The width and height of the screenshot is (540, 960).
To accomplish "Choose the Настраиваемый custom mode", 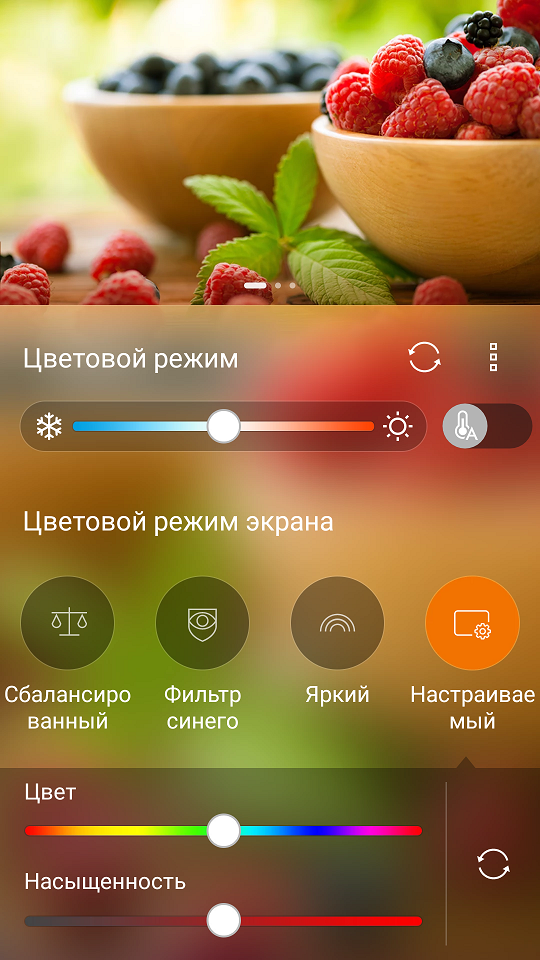I will (473, 623).
